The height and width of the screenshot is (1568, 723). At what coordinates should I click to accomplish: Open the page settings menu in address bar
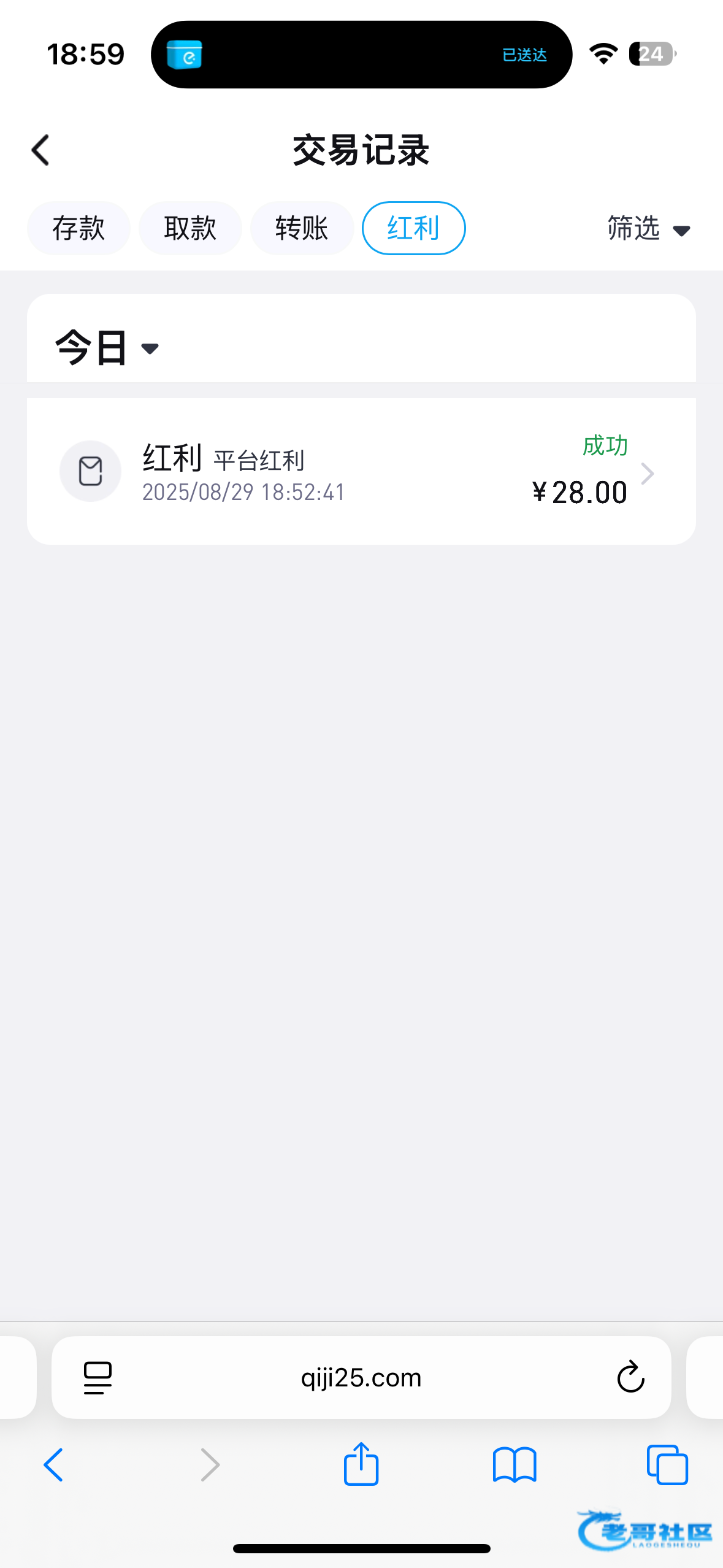click(98, 1378)
